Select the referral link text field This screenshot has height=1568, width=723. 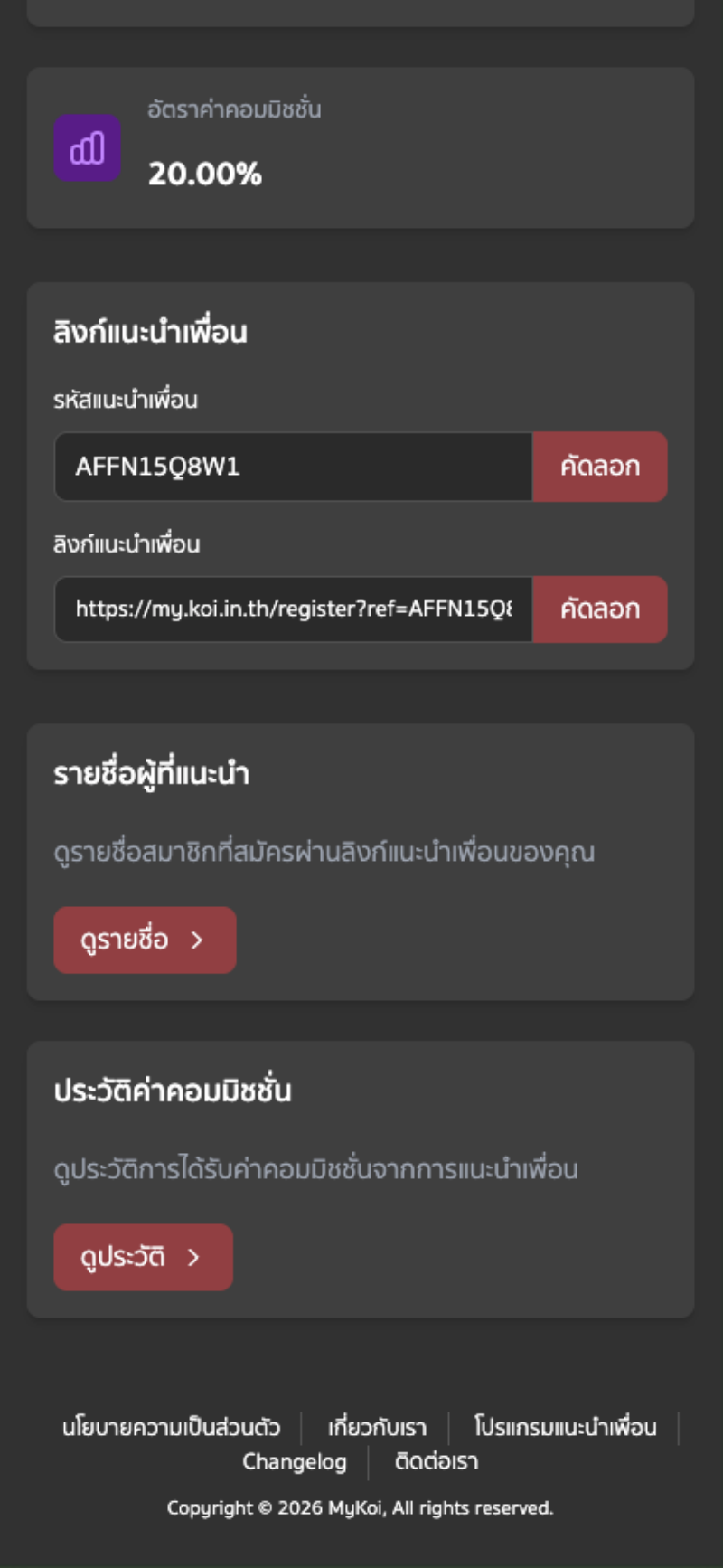click(293, 609)
